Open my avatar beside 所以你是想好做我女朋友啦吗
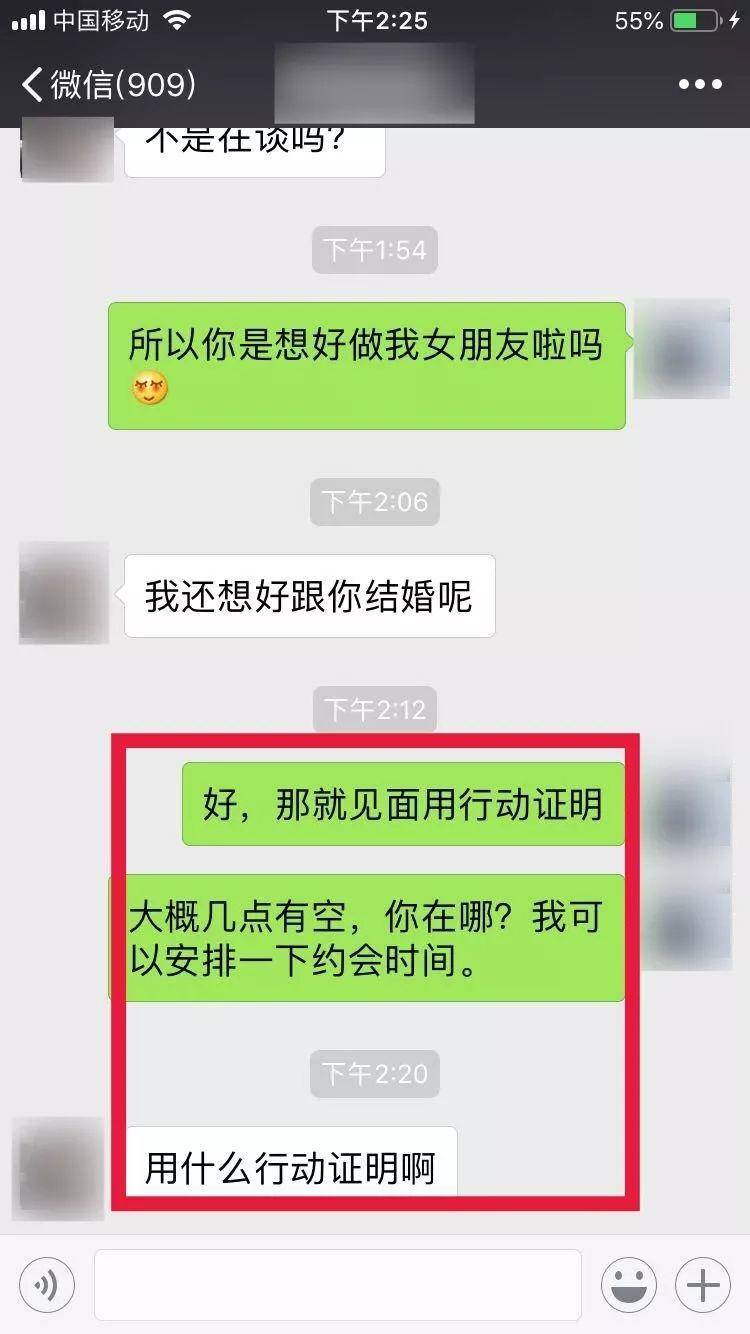 click(x=682, y=348)
